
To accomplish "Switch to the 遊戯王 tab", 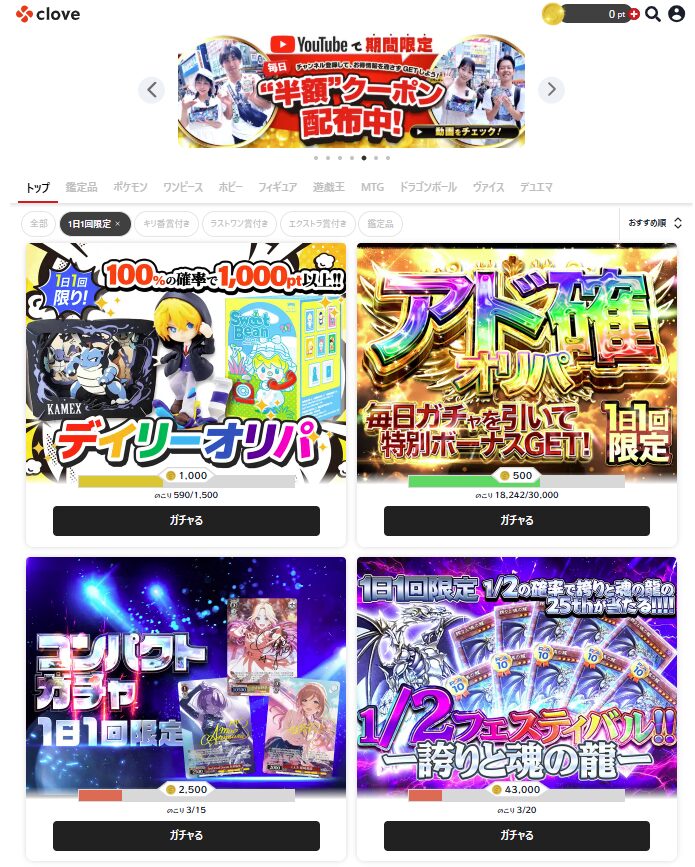I will (328, 187).
